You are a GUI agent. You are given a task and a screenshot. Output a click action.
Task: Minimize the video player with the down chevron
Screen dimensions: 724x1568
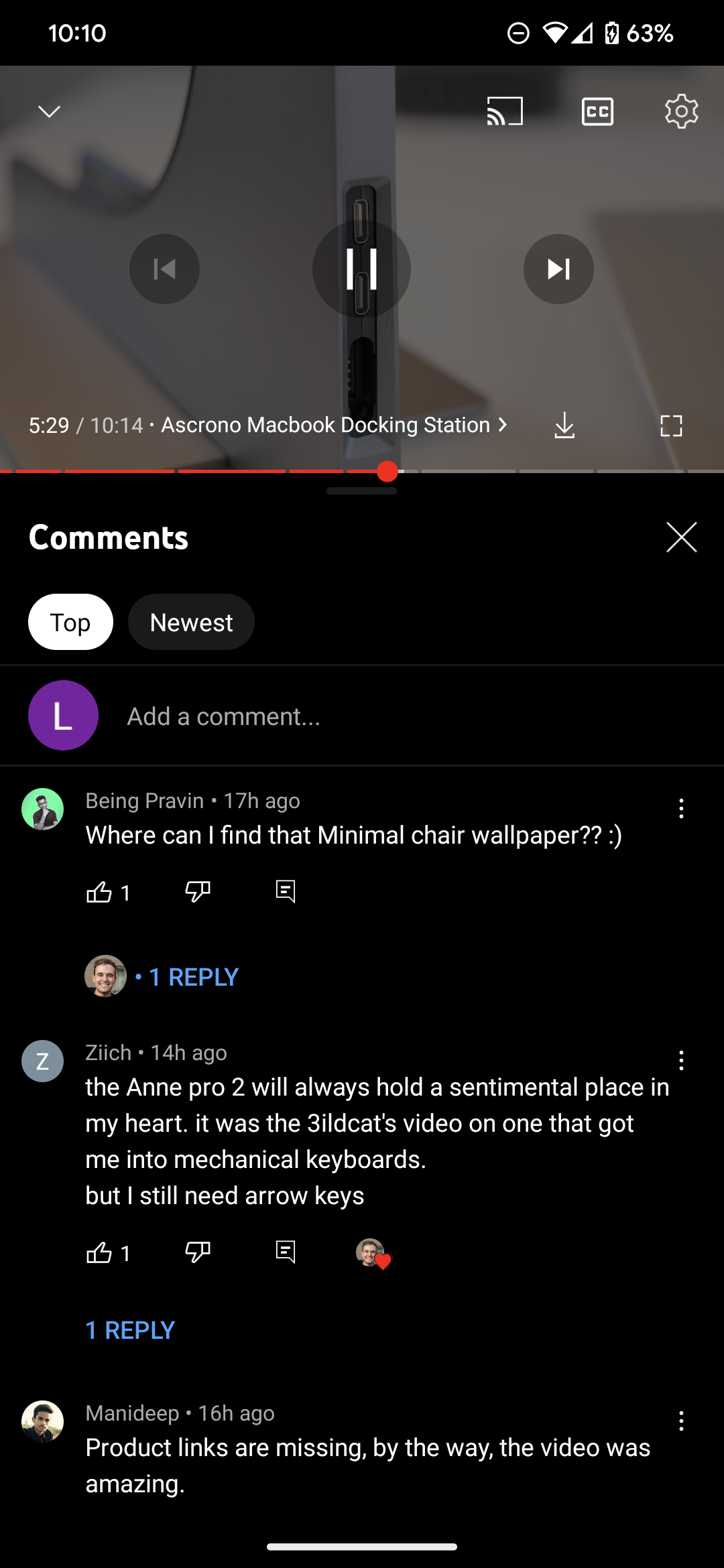(49, 111)
